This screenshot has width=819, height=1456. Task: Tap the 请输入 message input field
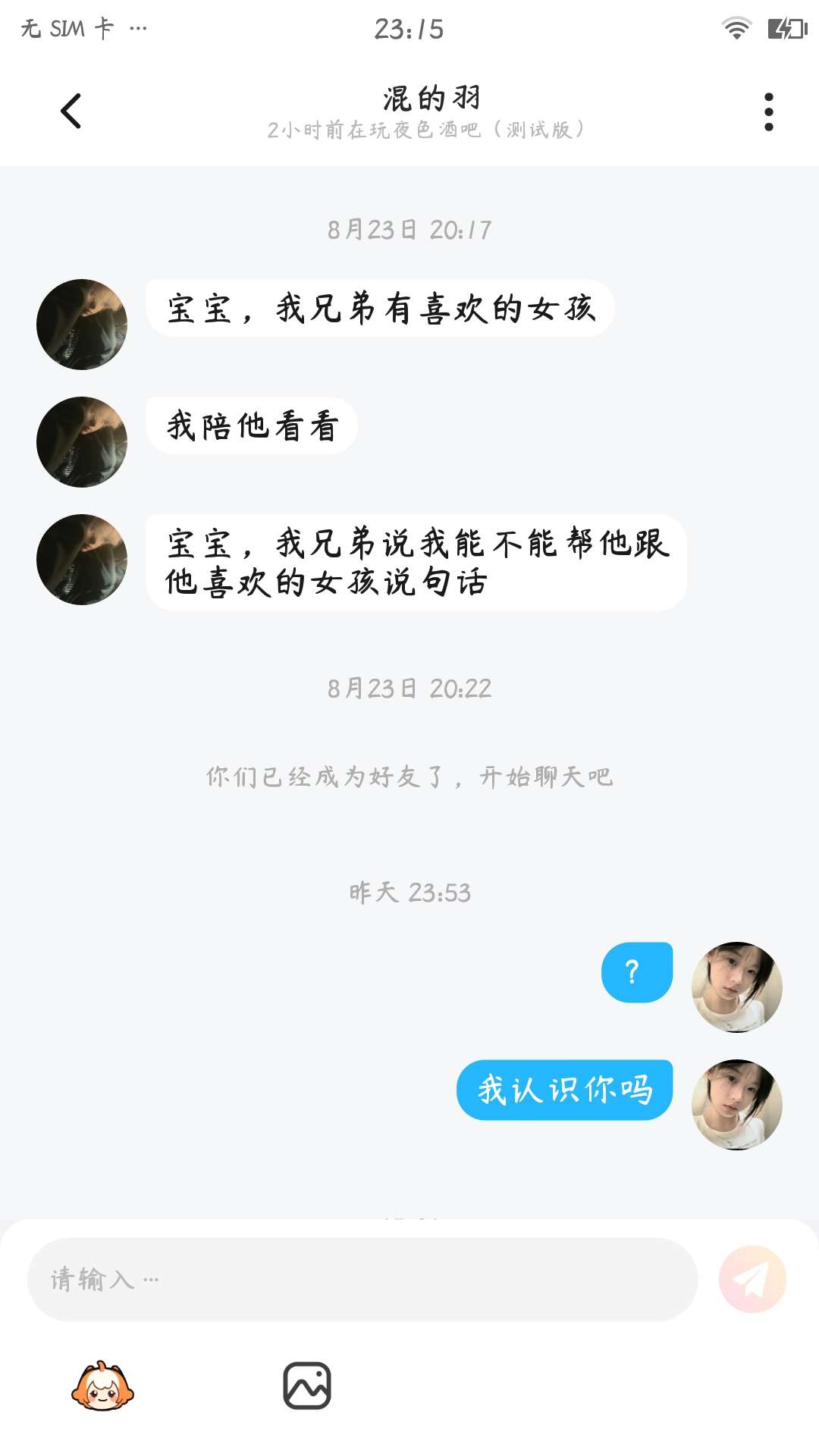coord(362,1279)
